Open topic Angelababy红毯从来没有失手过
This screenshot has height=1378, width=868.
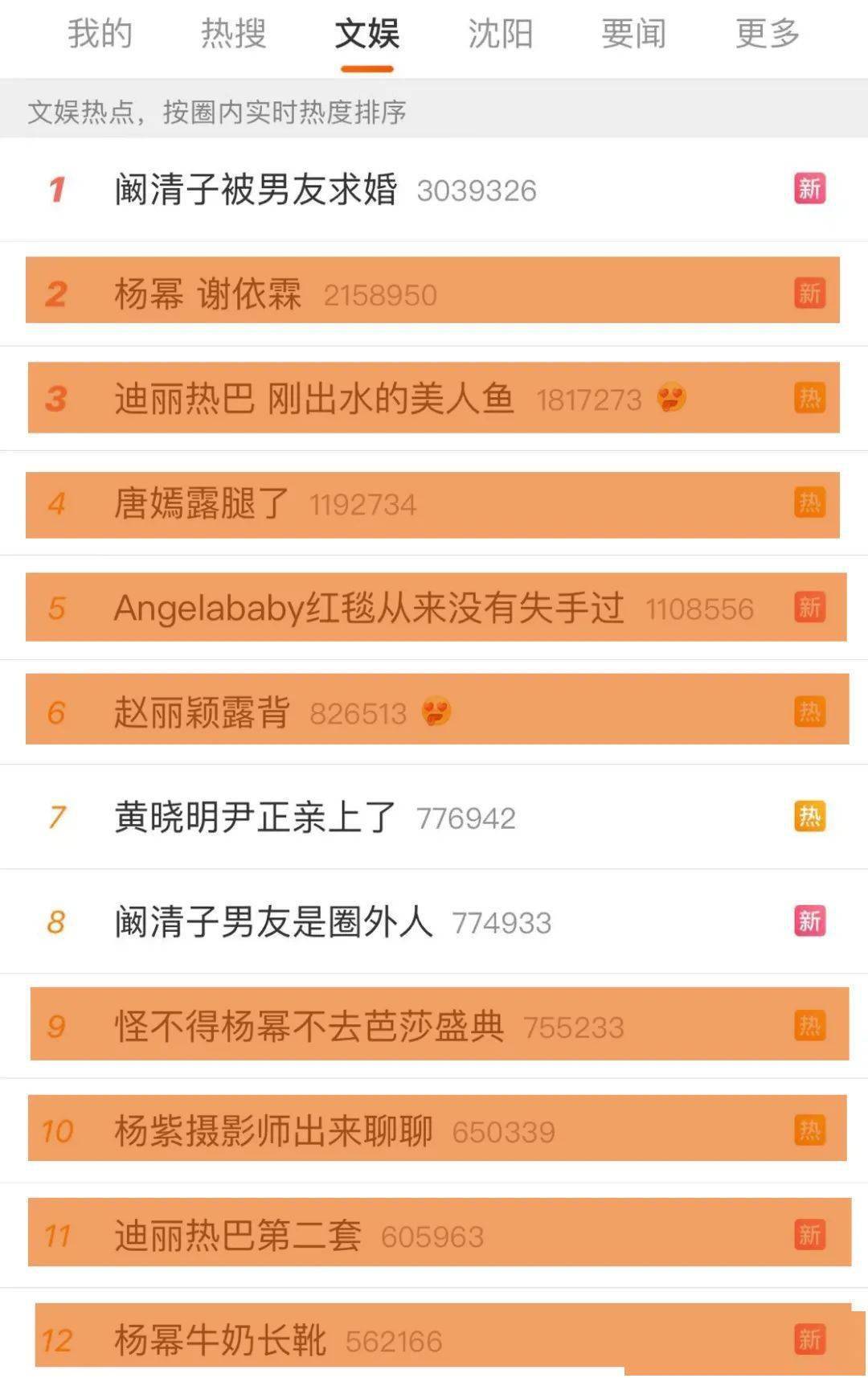tap(368, 608)
